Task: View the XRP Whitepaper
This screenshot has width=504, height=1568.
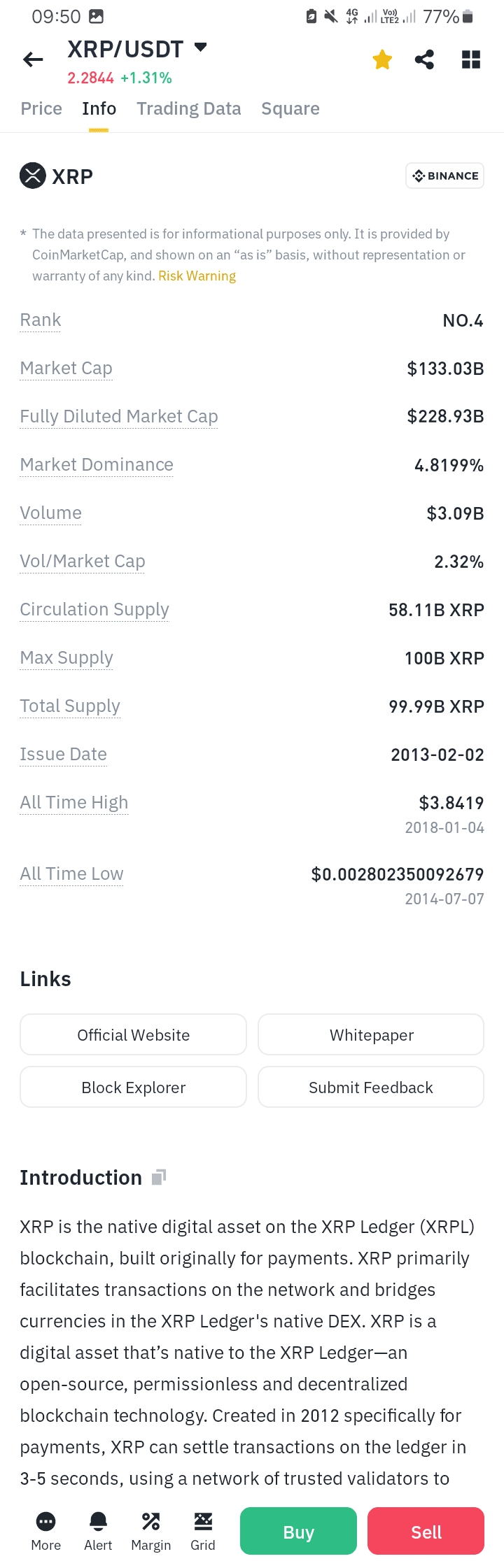Action: [371, 1034]
